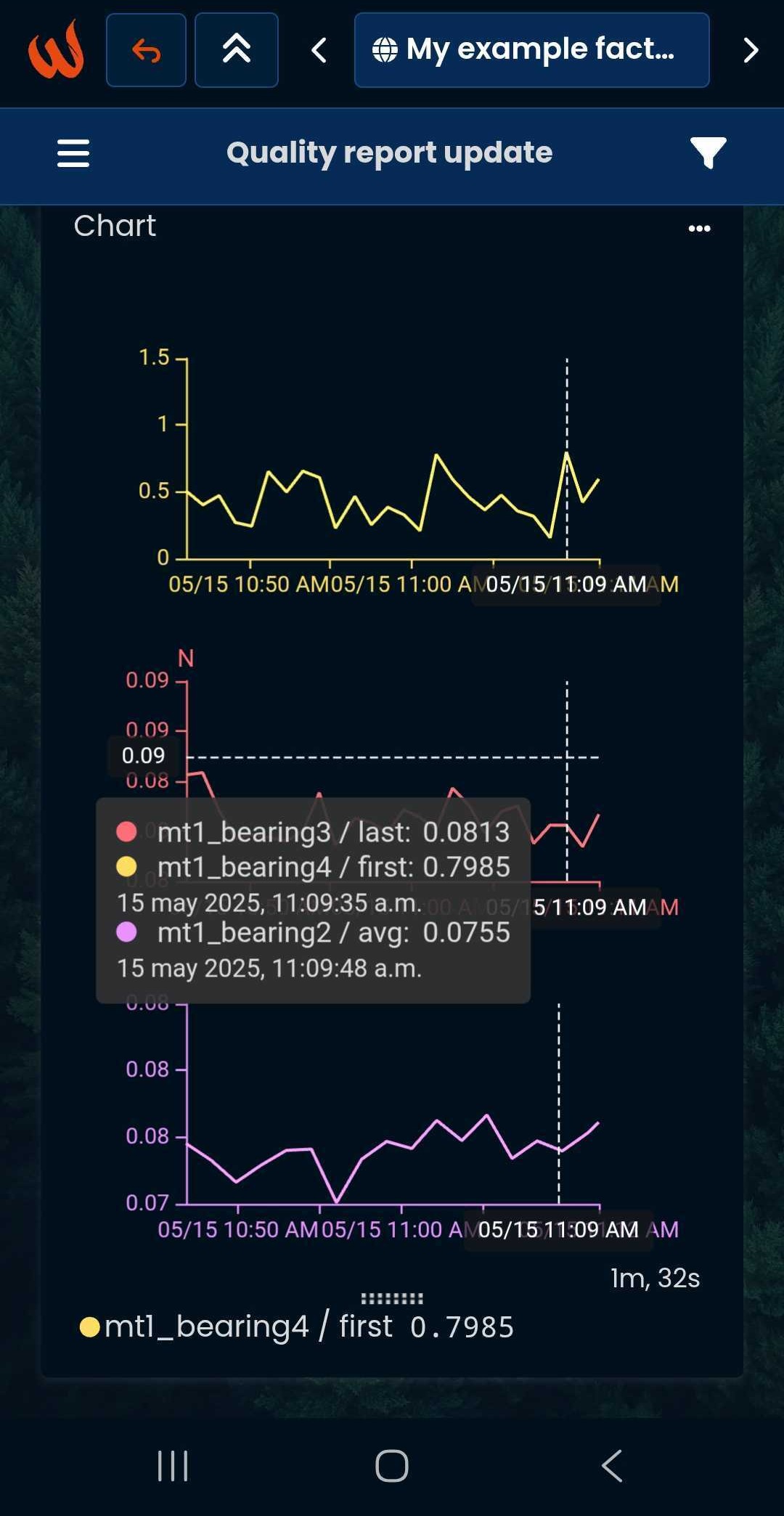Viewport: 784px width, 1516px height.
Task: Tap the double chevron up button
Action: click(236, 51)
